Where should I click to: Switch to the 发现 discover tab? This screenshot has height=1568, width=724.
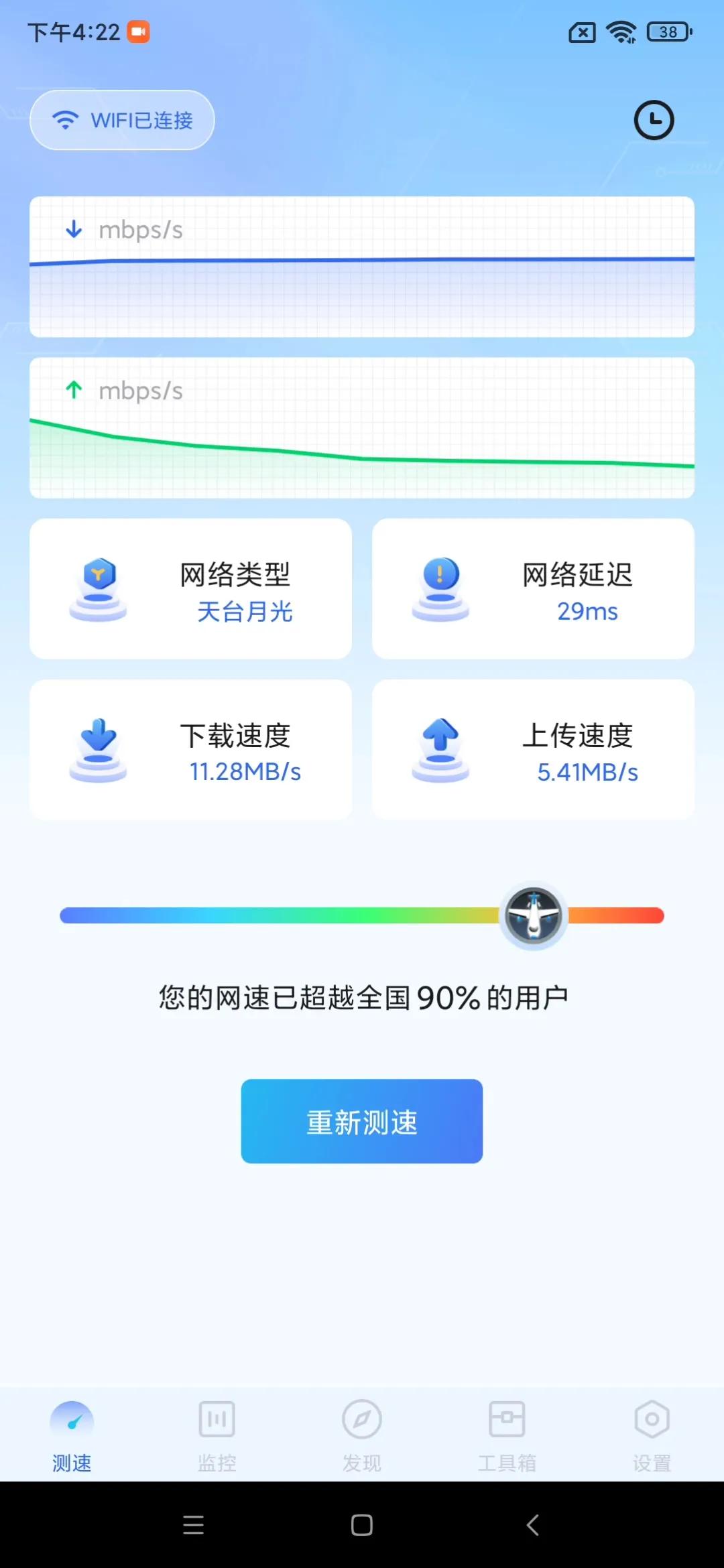coord(361,1434)
